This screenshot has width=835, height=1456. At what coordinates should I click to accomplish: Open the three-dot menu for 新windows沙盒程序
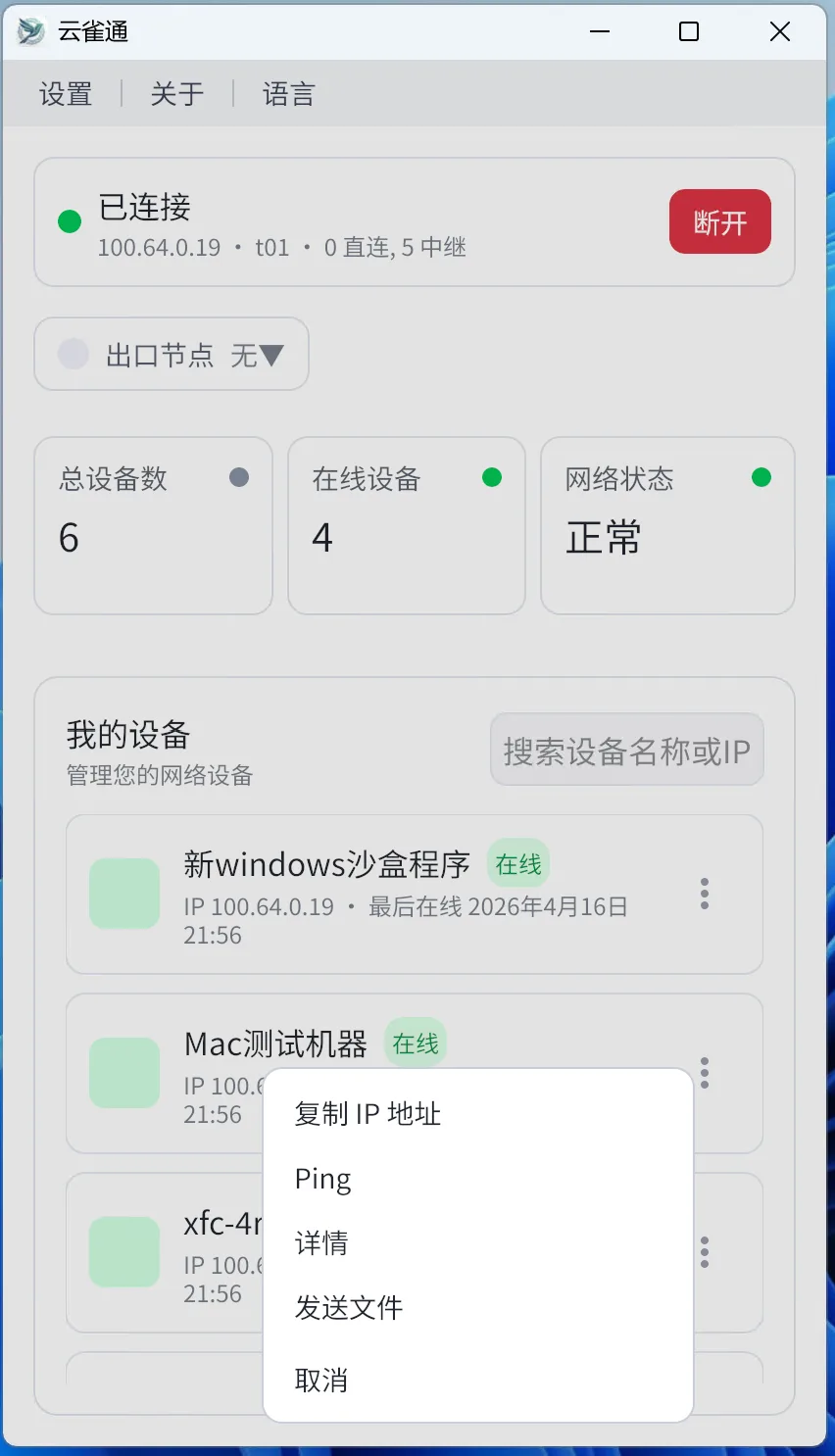tap(704, 895)
